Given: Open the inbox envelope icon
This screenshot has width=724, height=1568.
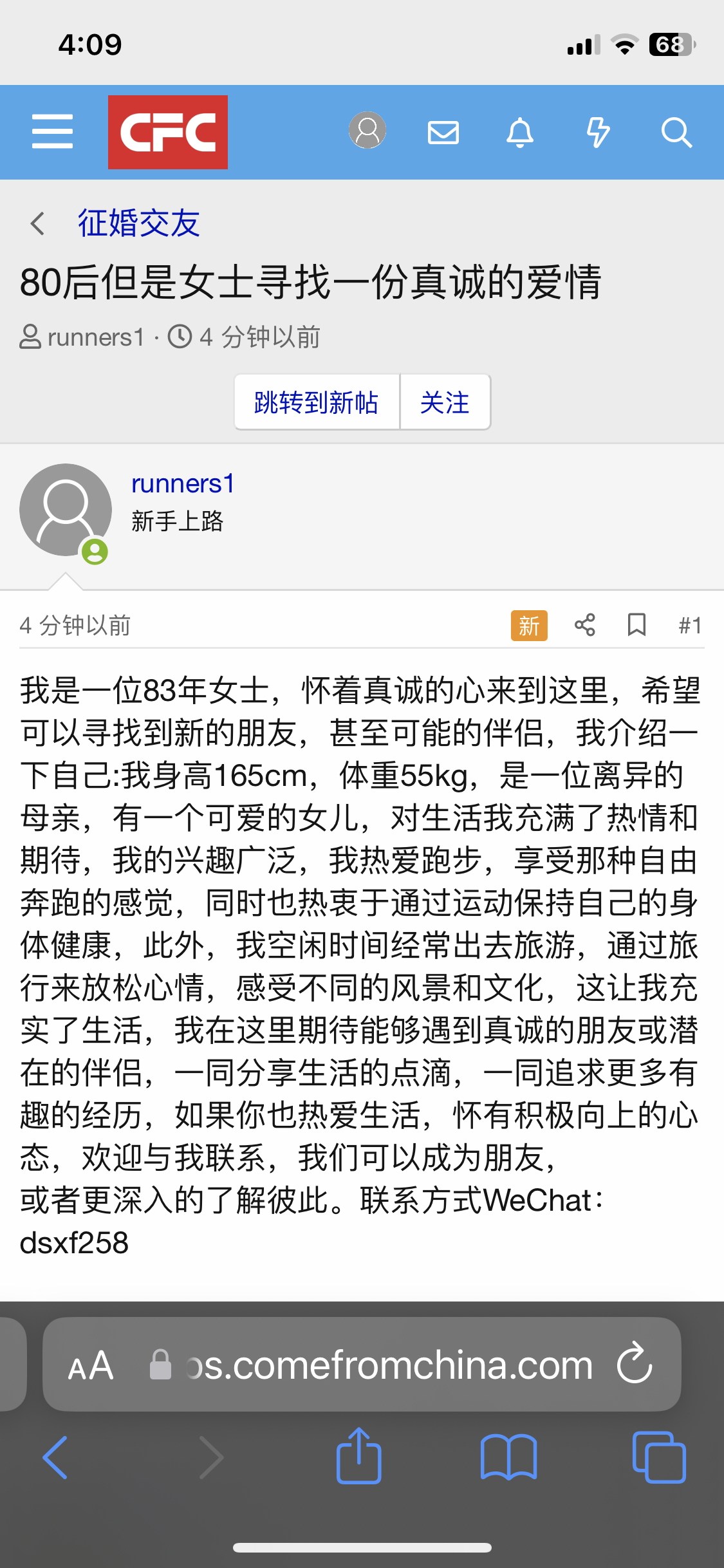Looking at the screenshot, I should click(x=443, y=133).
